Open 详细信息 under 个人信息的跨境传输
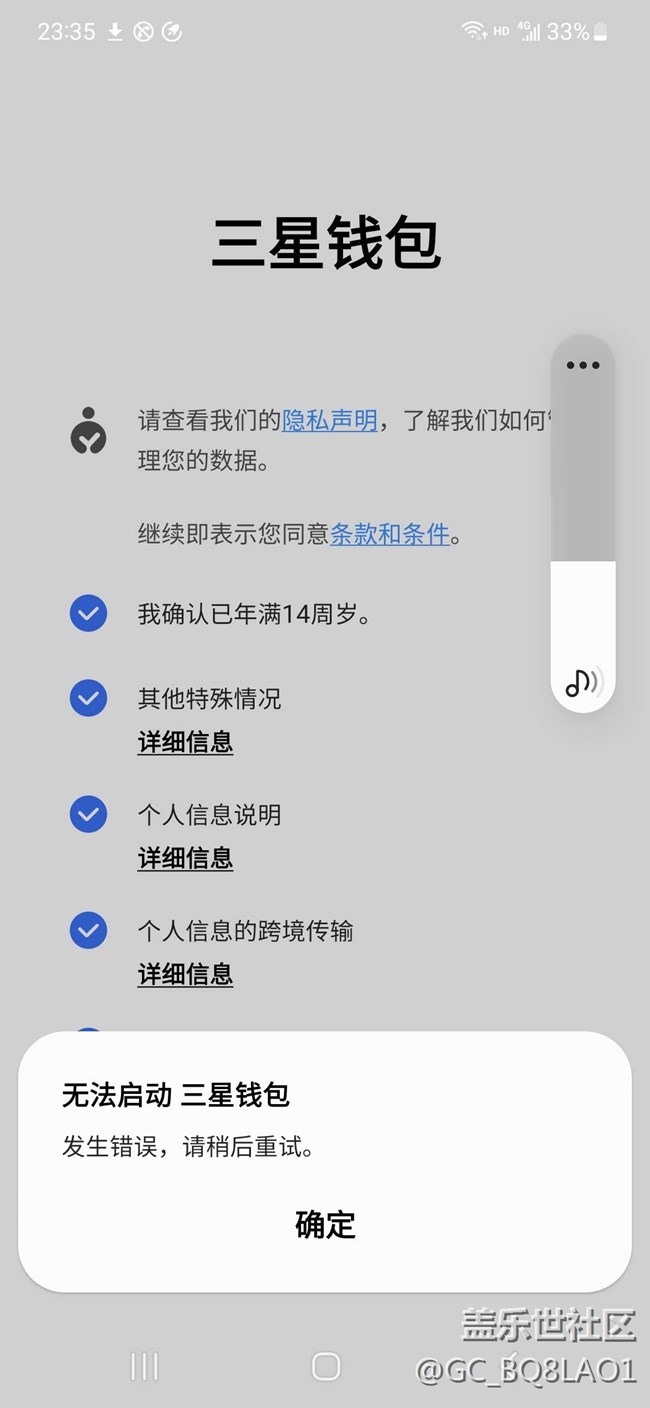This screenshot has width=650, height=1408. [x=185, y=974]
